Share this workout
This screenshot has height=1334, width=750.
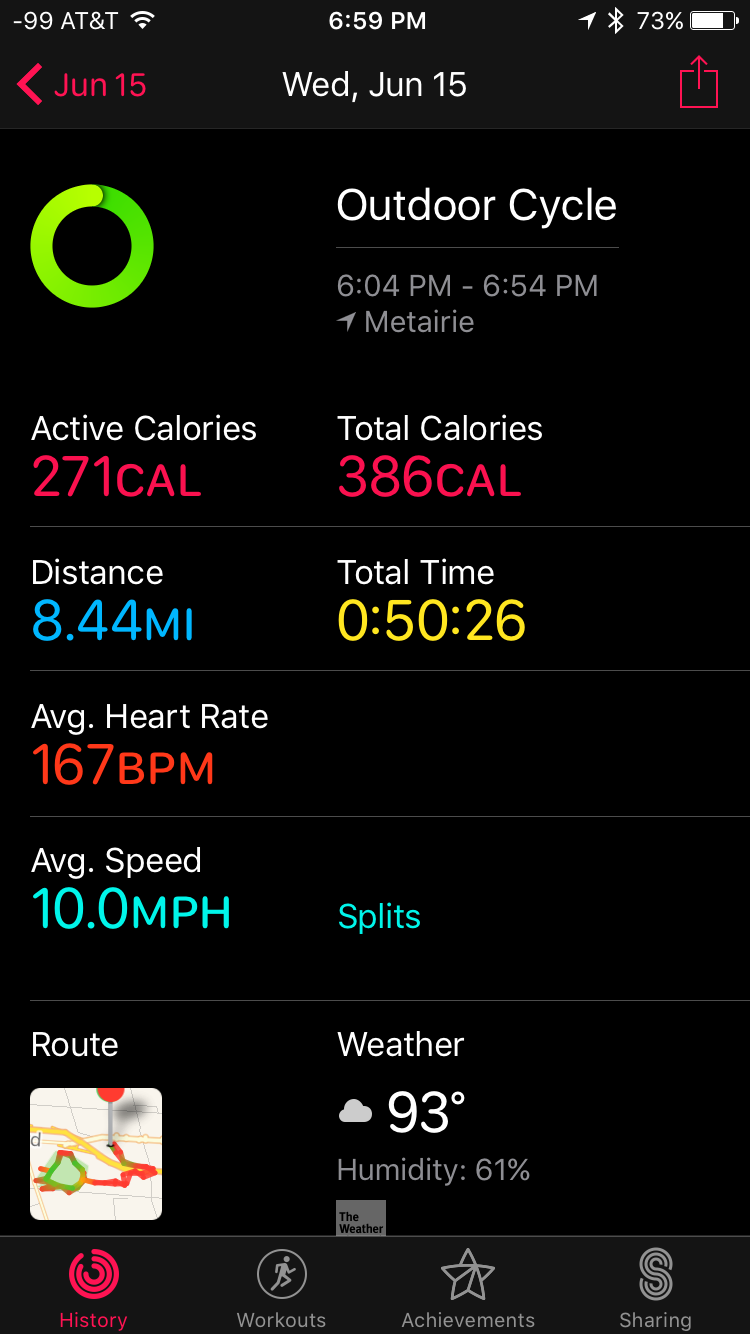click(698, 83)
